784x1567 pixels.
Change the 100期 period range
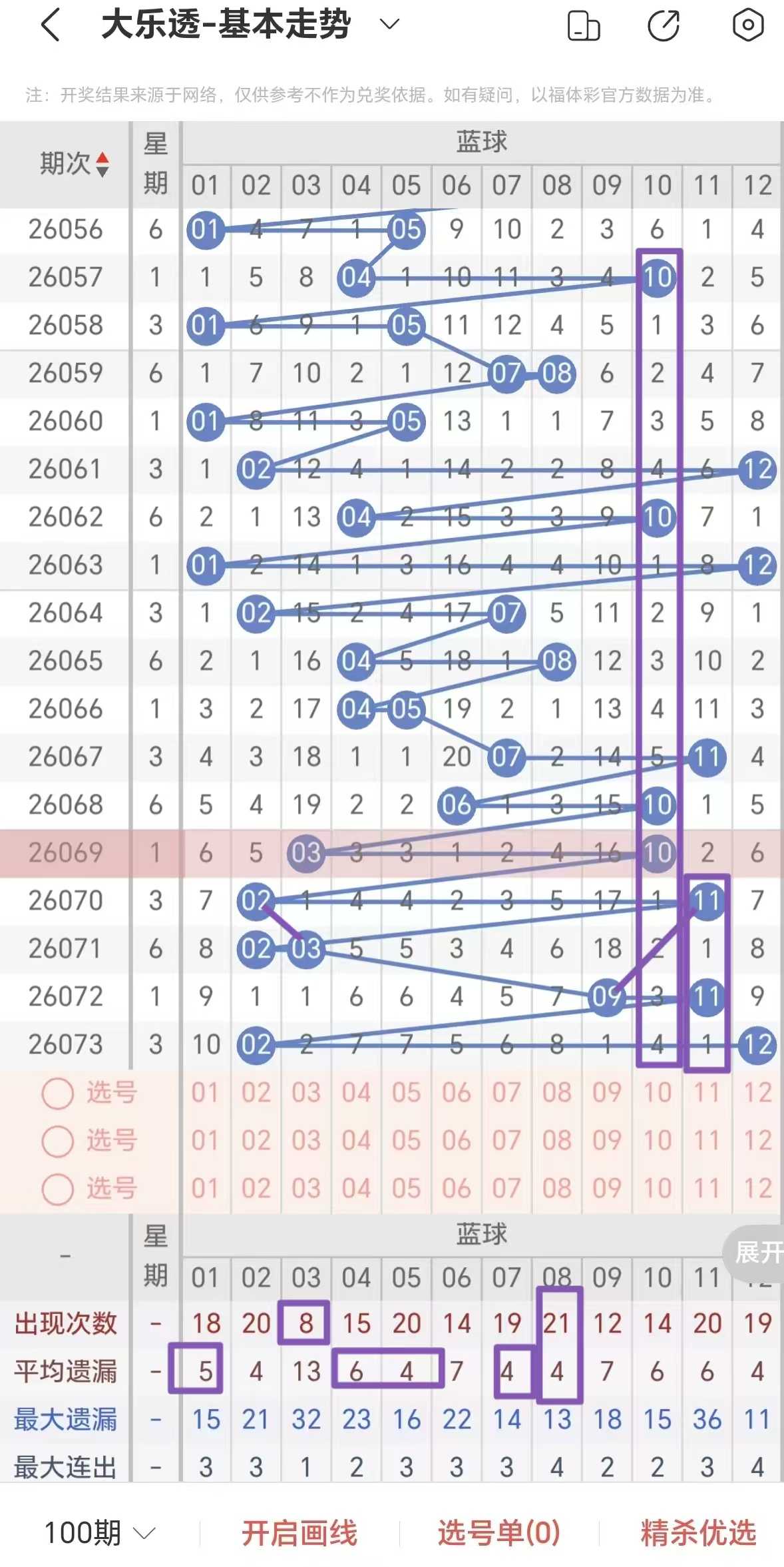tap(100, 1533)
